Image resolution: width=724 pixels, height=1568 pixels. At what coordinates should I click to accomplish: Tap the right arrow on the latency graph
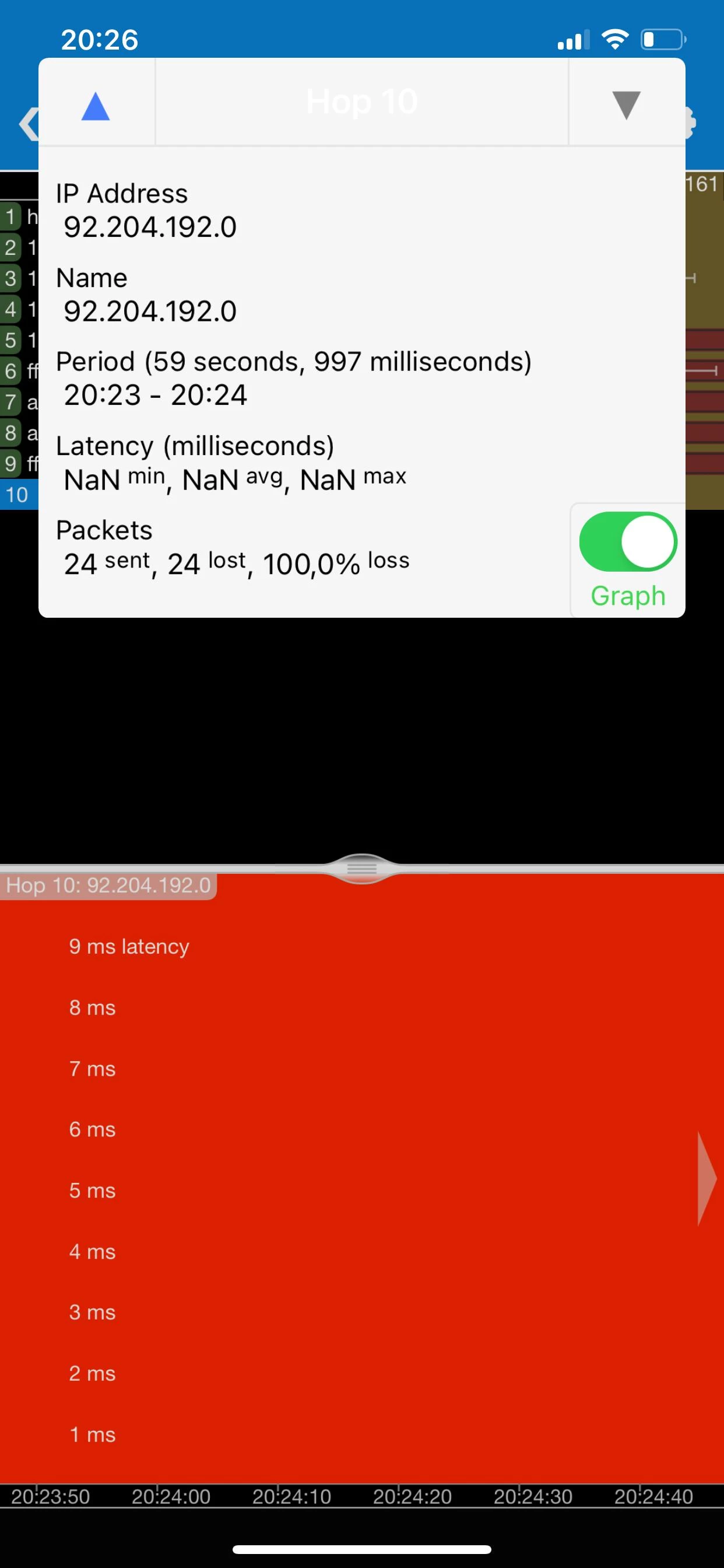pos(707,1178)
